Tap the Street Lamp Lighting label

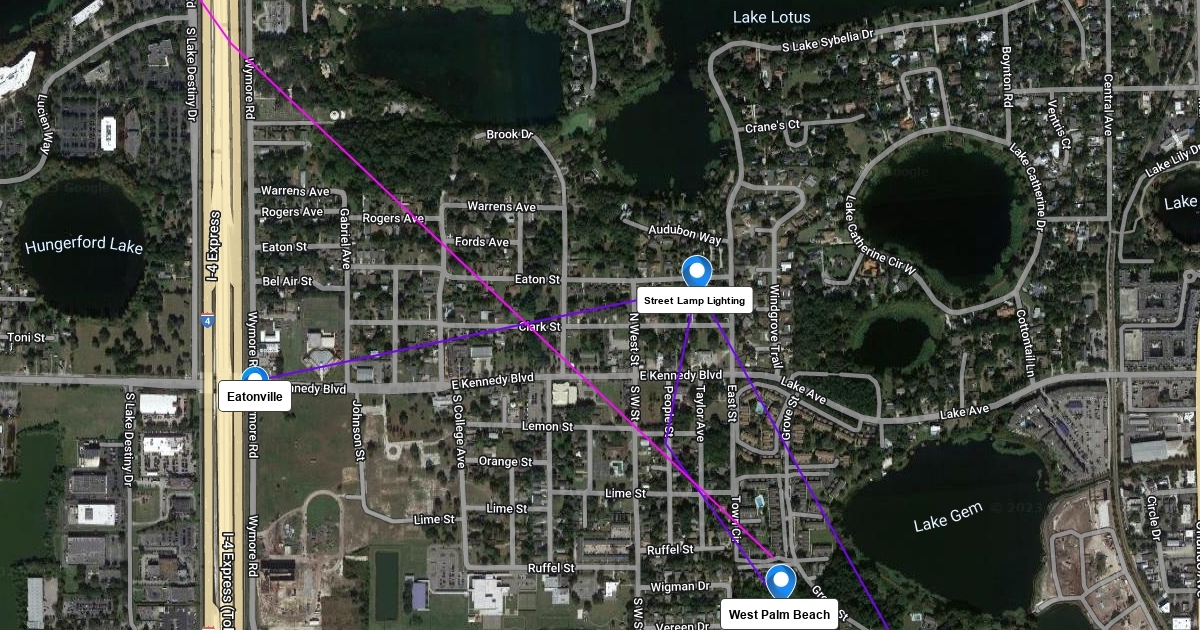[x=694, y=301]
